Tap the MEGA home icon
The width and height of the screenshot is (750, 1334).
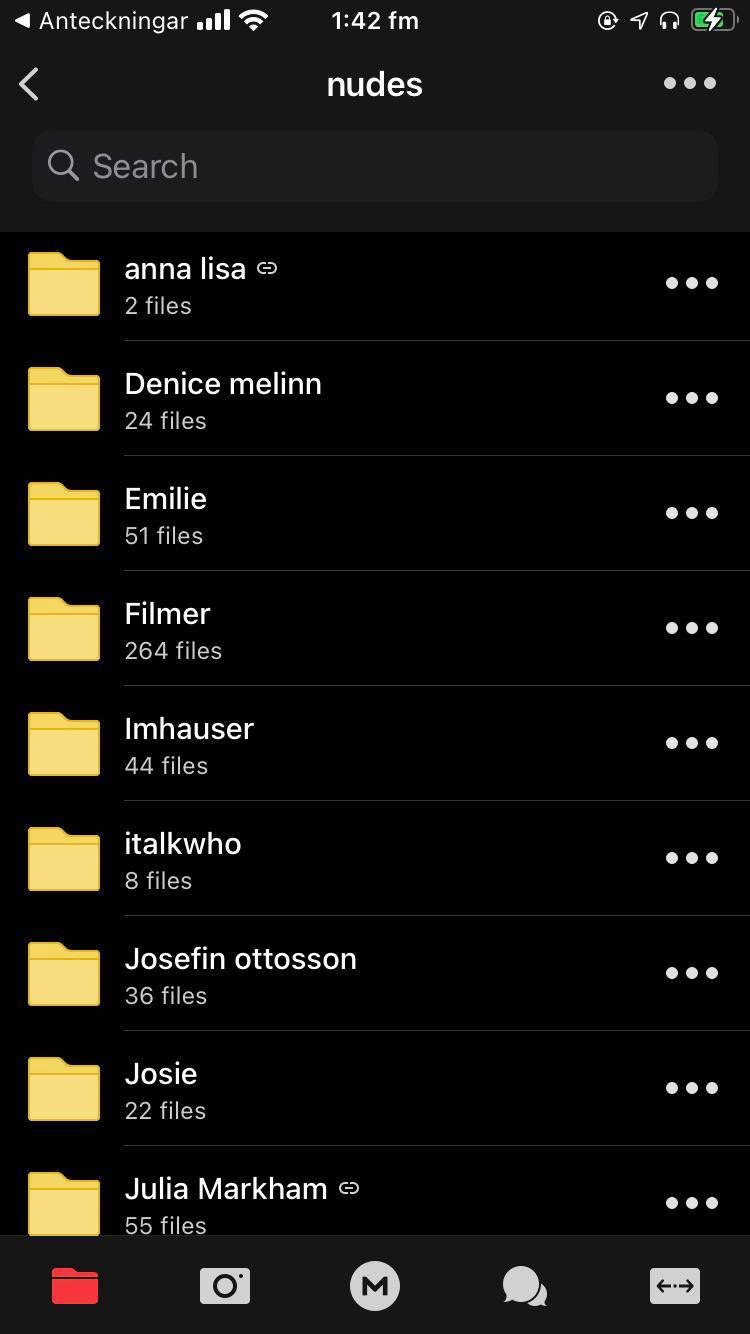[375, 1286]
